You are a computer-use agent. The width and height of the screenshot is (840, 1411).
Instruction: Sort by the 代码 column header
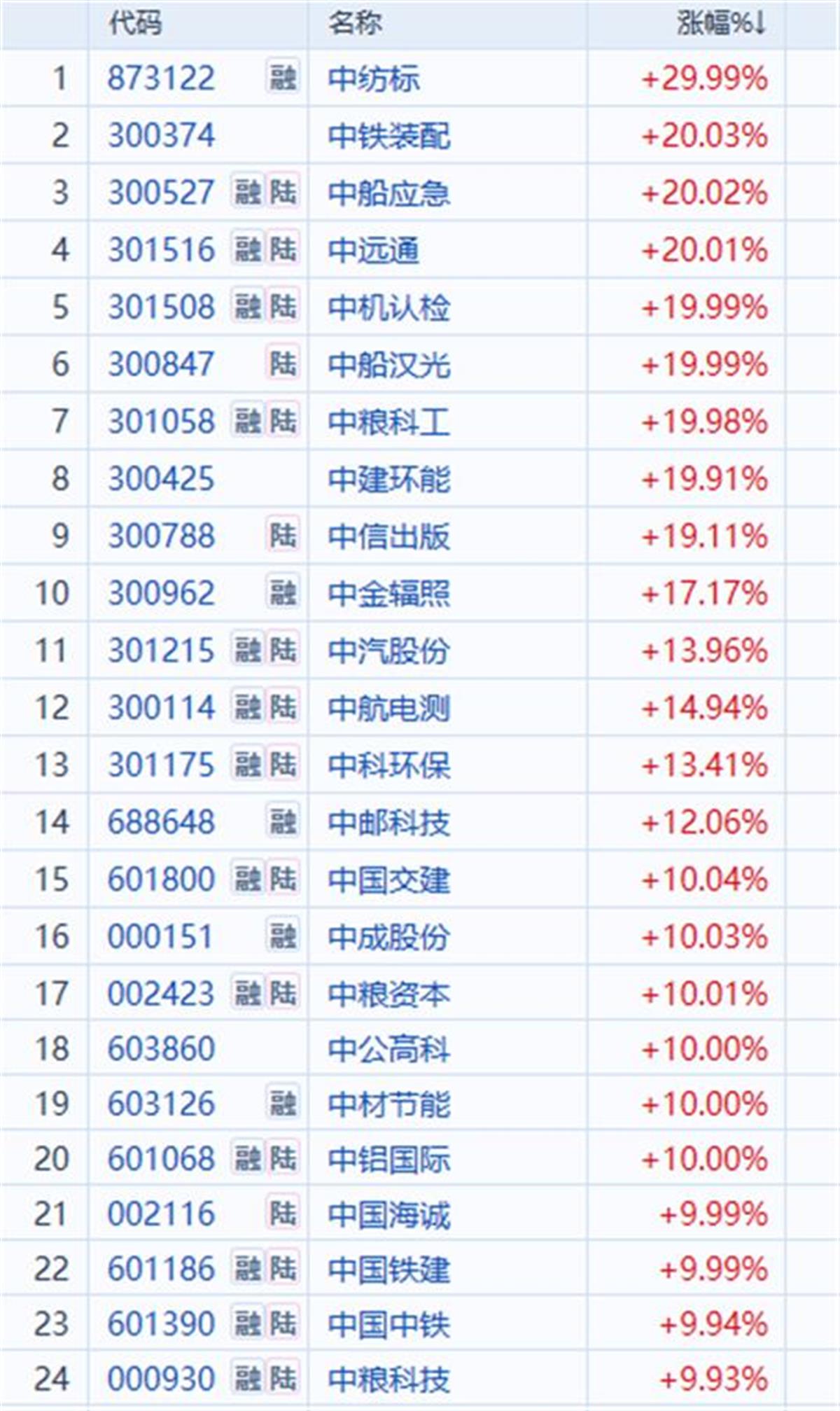[x=135, y=24]
